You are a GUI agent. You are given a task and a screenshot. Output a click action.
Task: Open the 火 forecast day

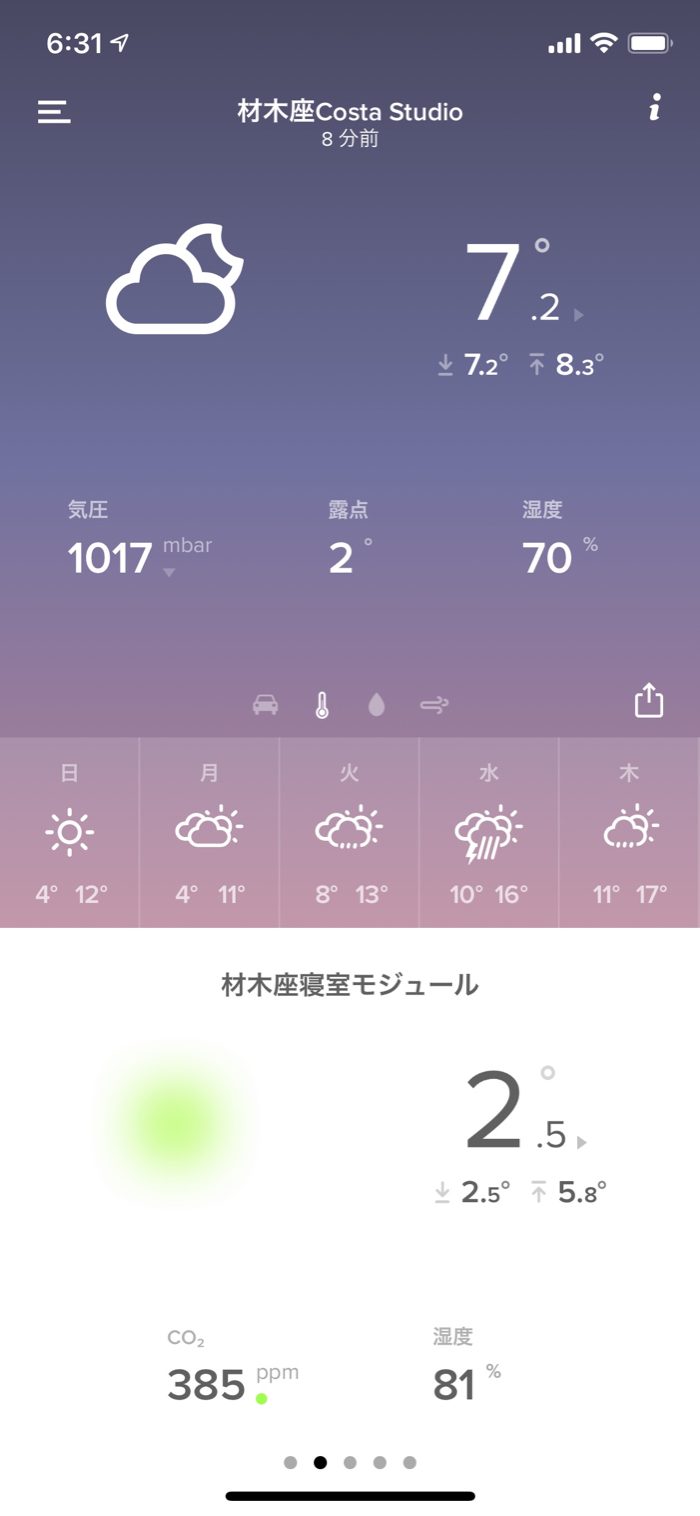[x=349, y=832]
